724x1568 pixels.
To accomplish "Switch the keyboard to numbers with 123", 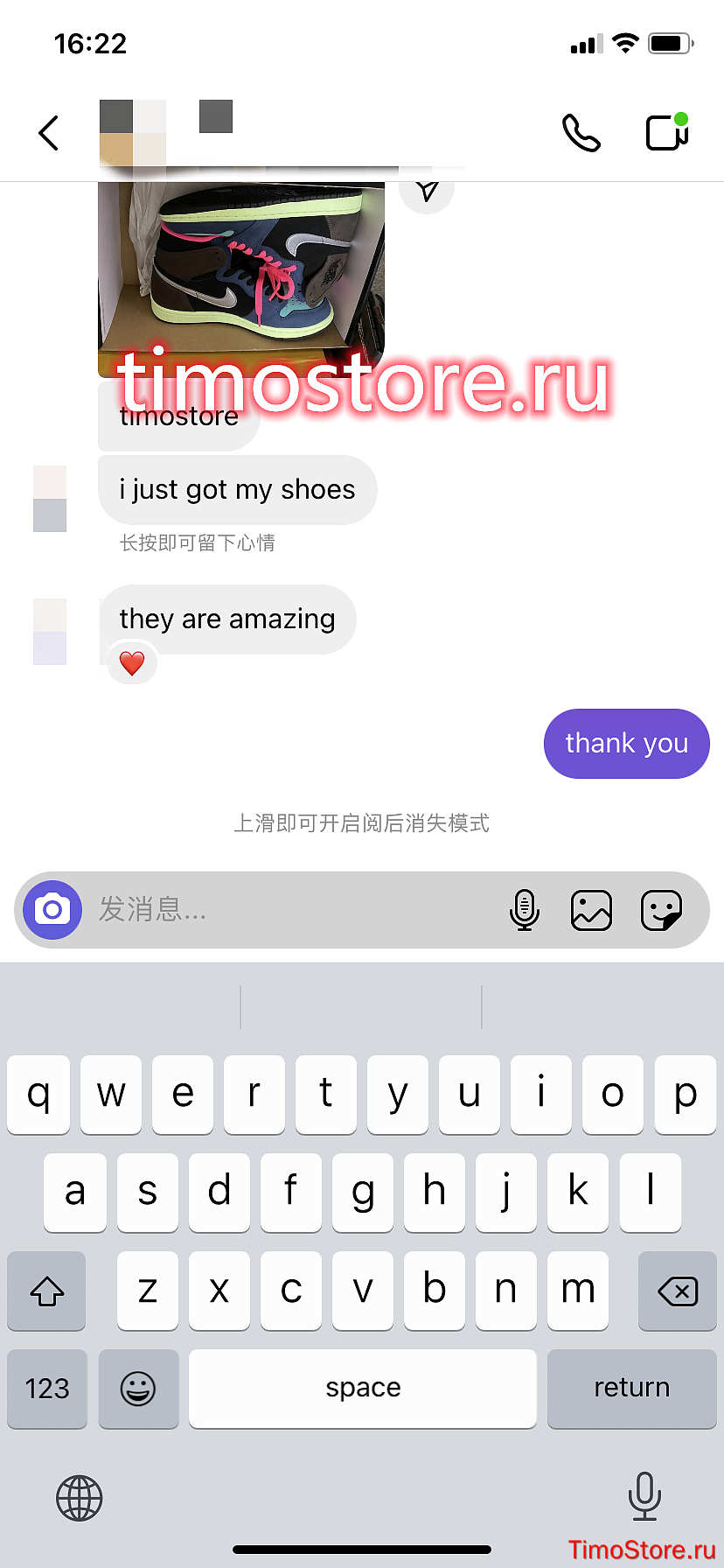I will [47, 1389].
